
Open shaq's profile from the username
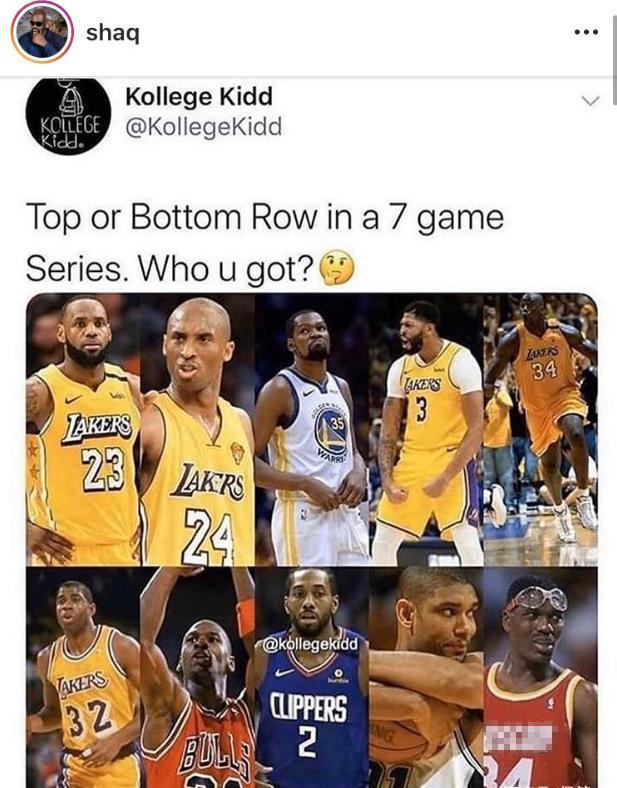point(112,33)
